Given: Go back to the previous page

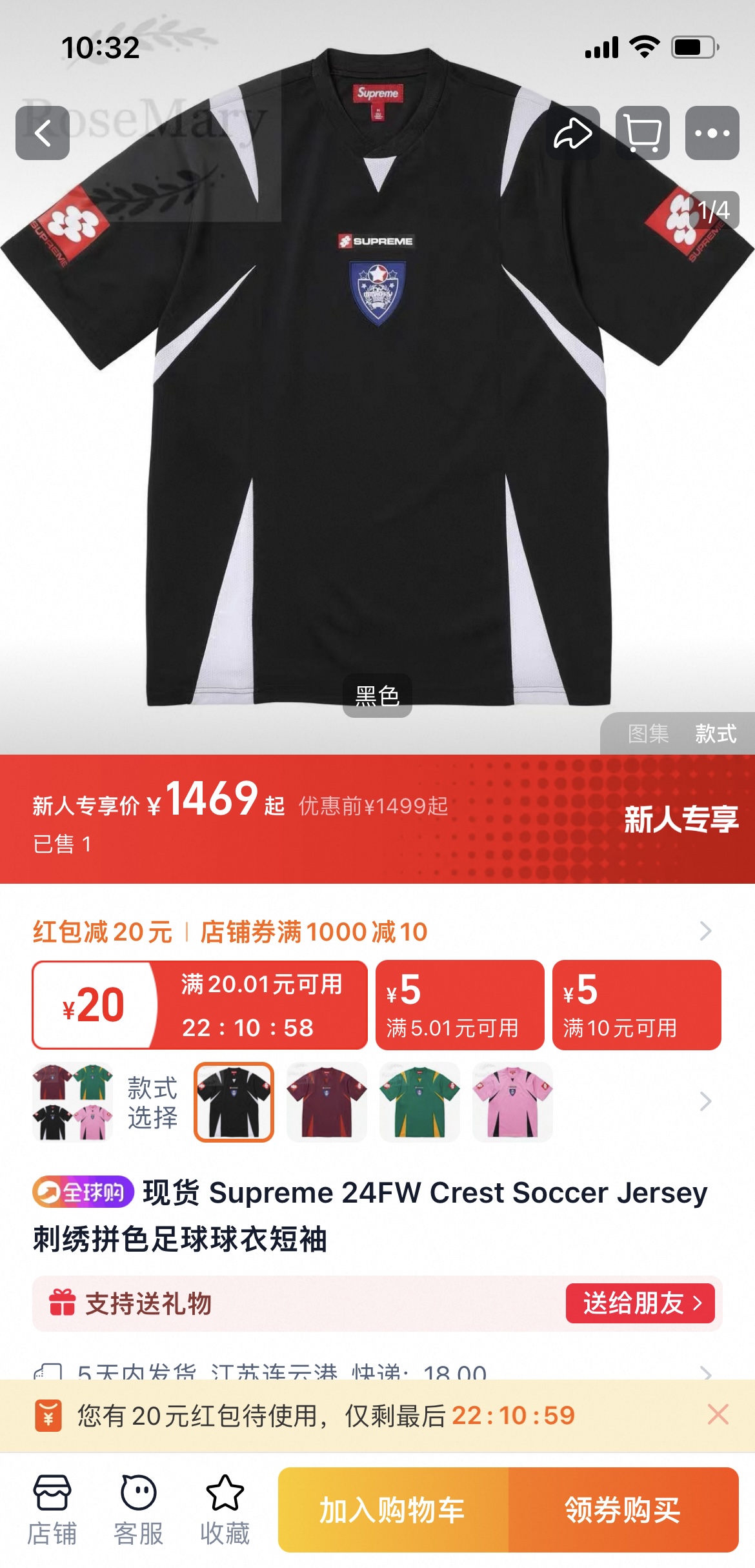Looking at the screenshot, I should [43, 133].
